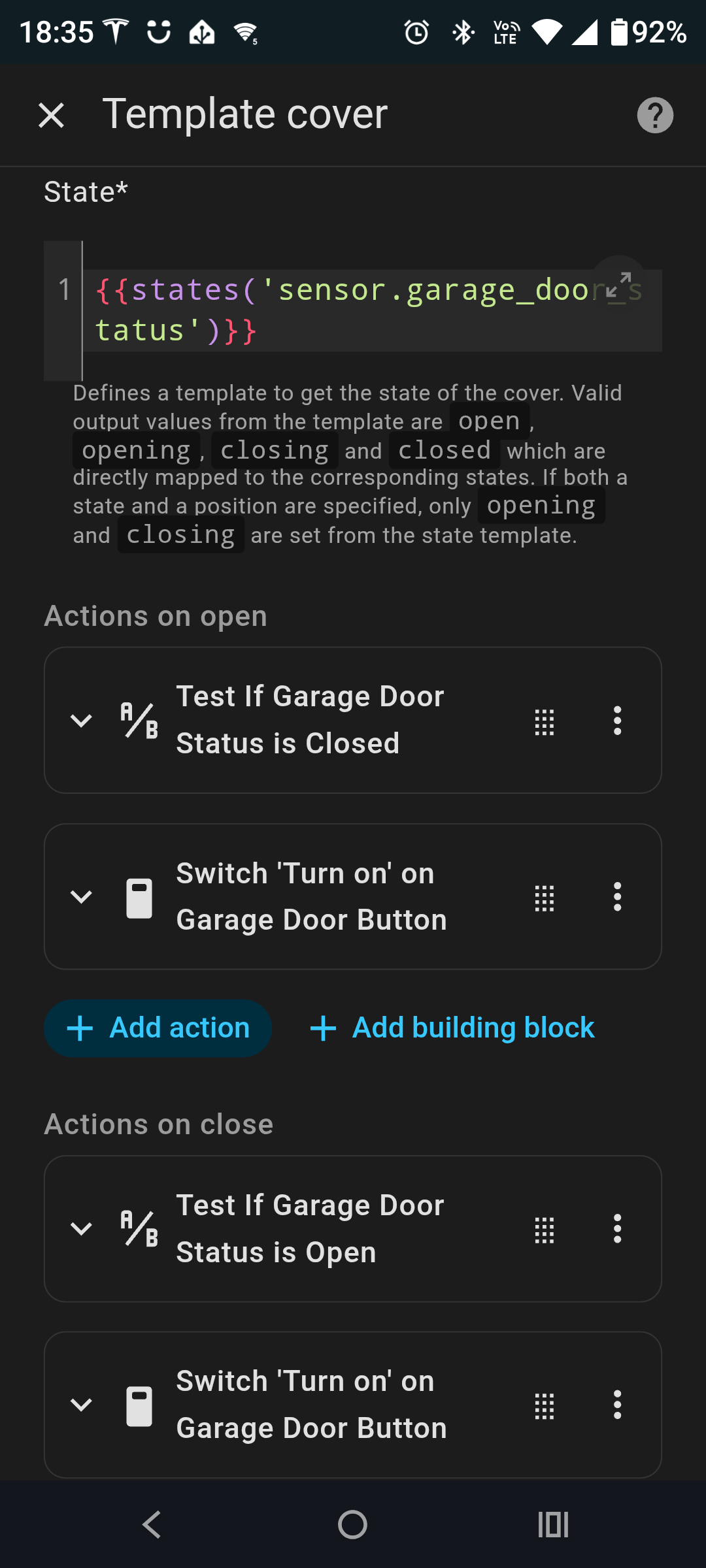
Task: Expand the Switch 'Turn on' action under close
Action: click(x=81, y=1405)
